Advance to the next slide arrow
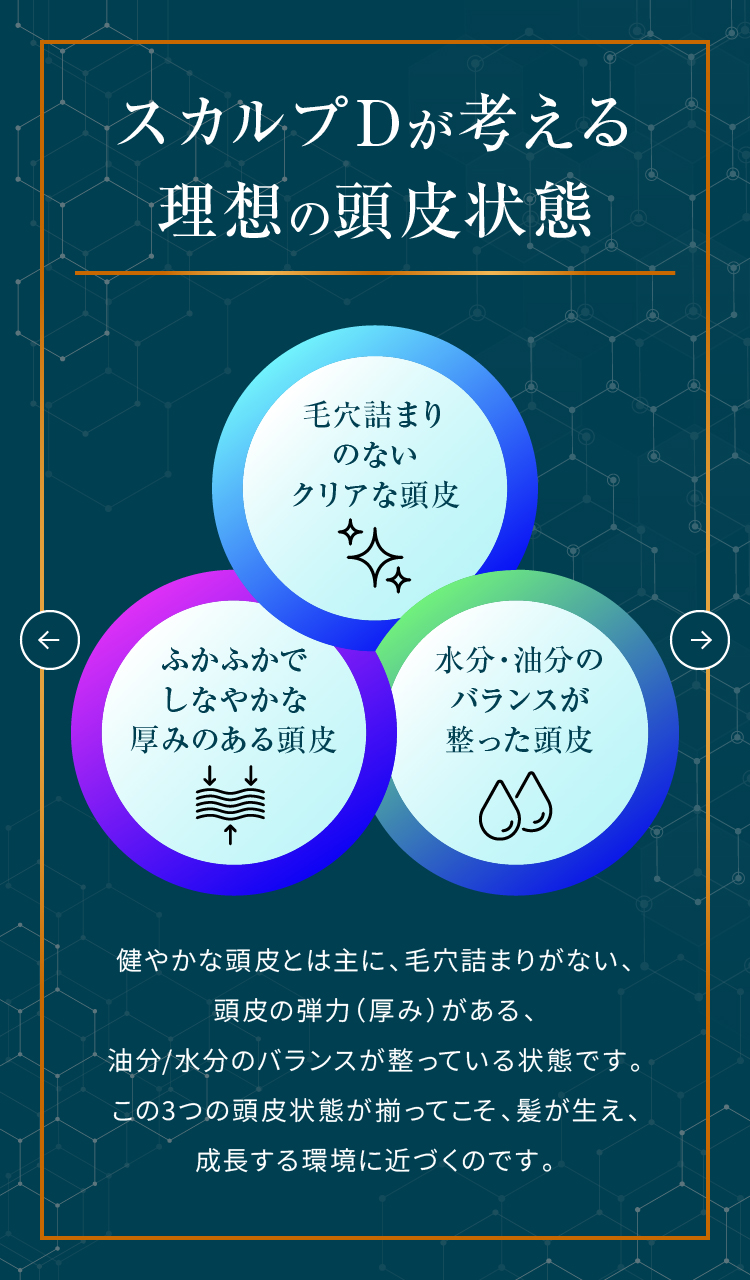Screen dimensions: 750x1280 coord(700,640)
